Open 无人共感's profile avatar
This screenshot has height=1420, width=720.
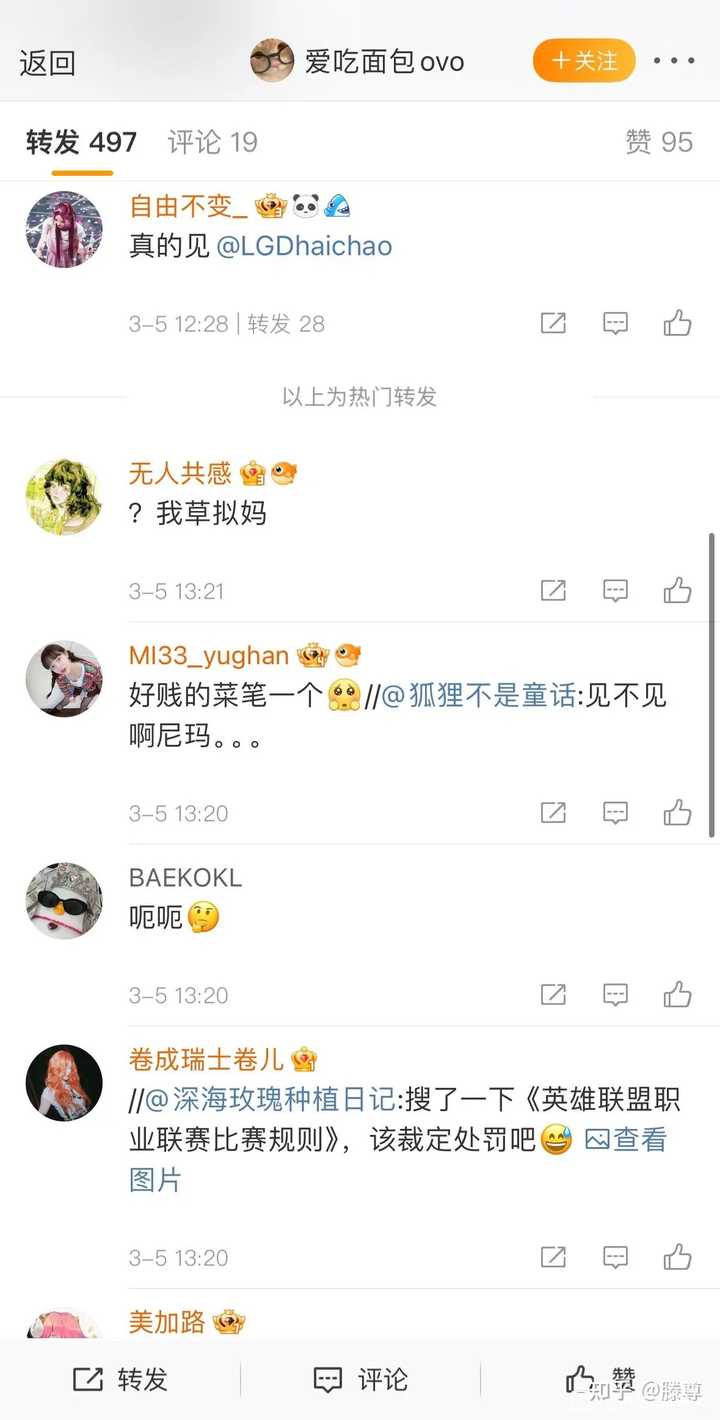[63, 496]
